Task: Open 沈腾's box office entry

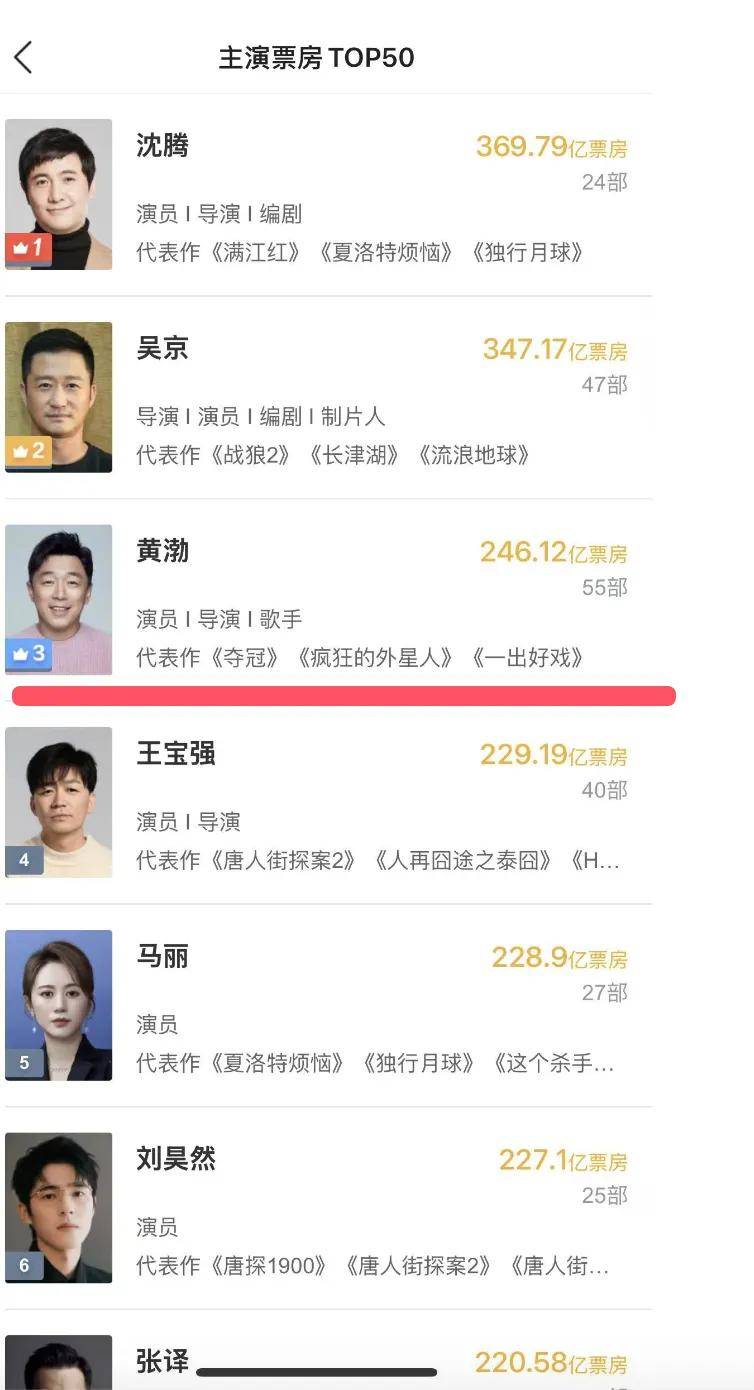Action: [327, 195]
